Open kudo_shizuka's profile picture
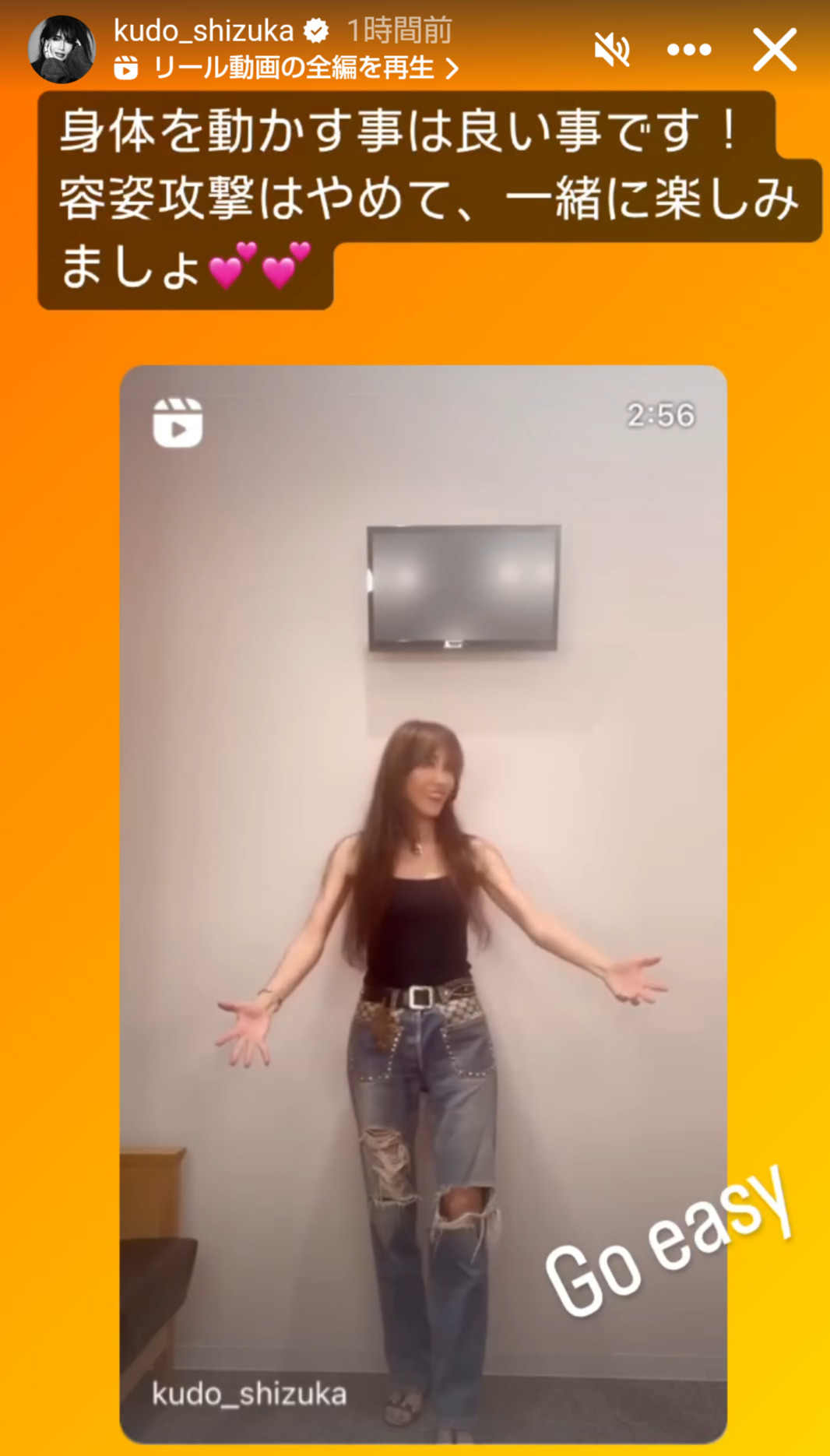 click(64, 49)
